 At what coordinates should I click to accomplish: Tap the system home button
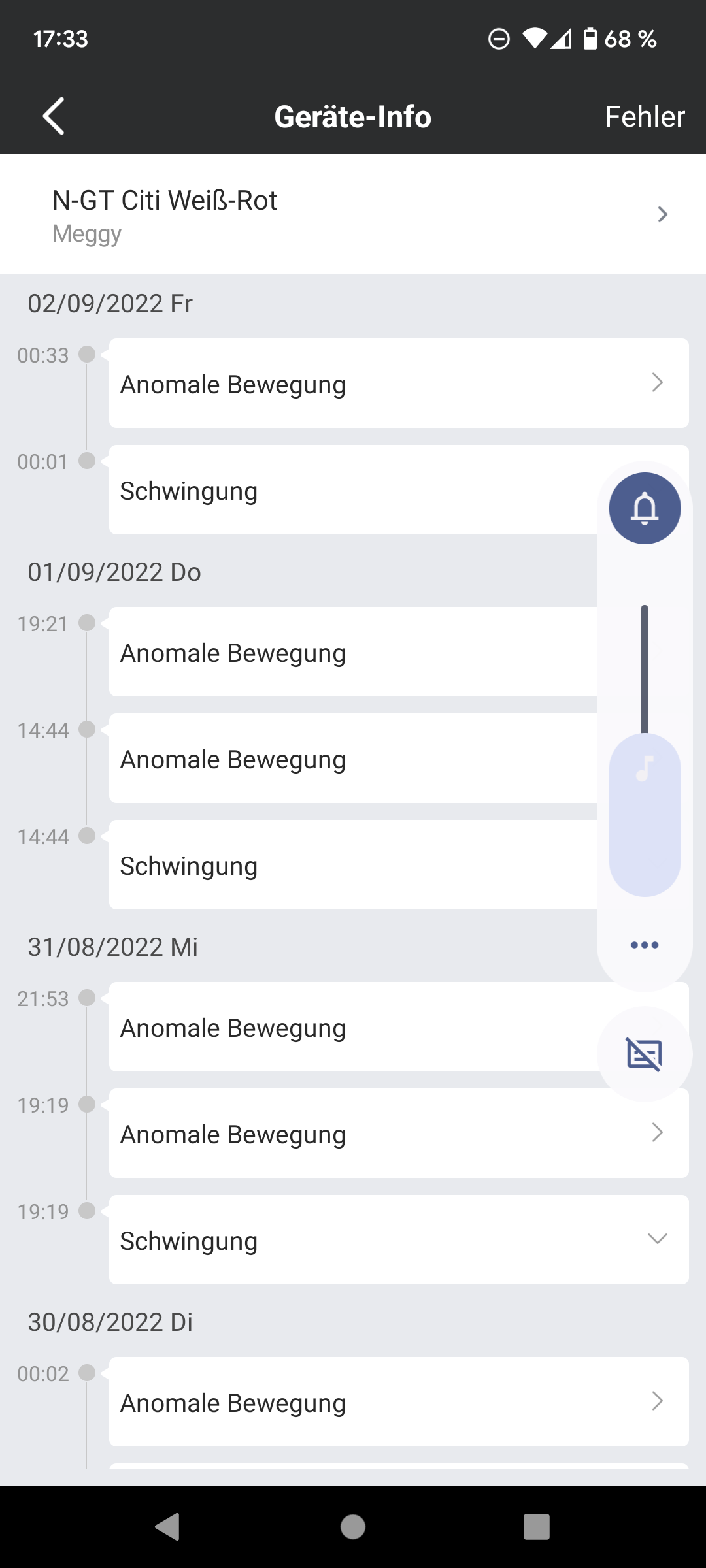pyautogui.click(x=353, y=1527)
